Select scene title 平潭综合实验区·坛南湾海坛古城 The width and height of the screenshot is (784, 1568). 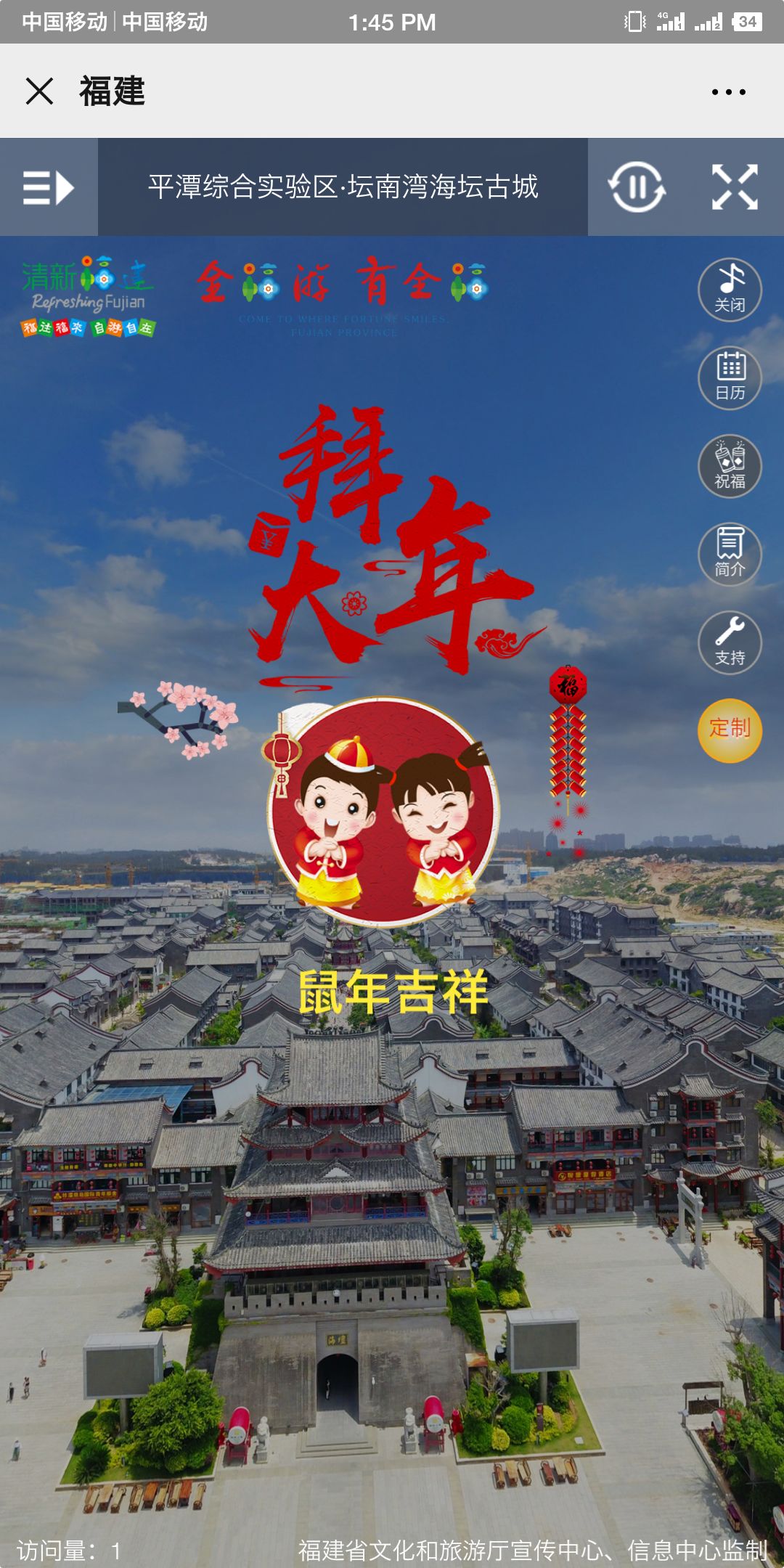[345, 187]
